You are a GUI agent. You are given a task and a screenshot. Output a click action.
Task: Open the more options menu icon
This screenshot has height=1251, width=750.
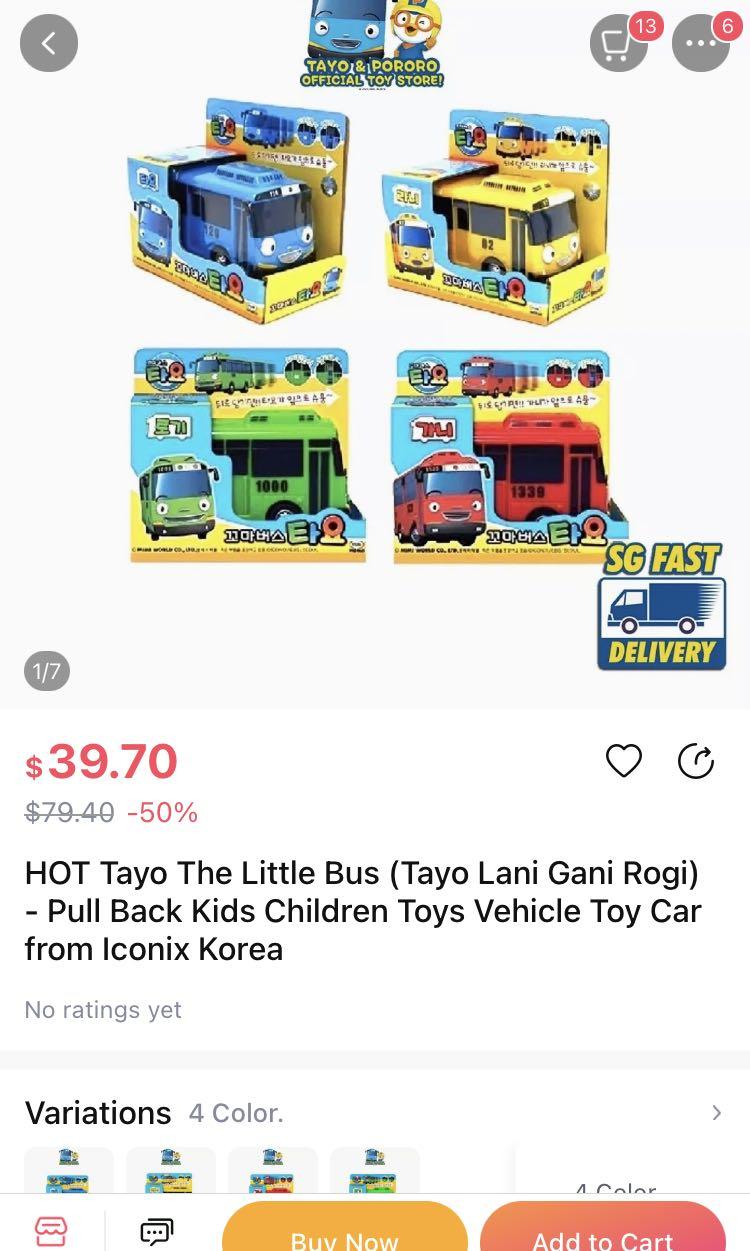tap(701, 43)
